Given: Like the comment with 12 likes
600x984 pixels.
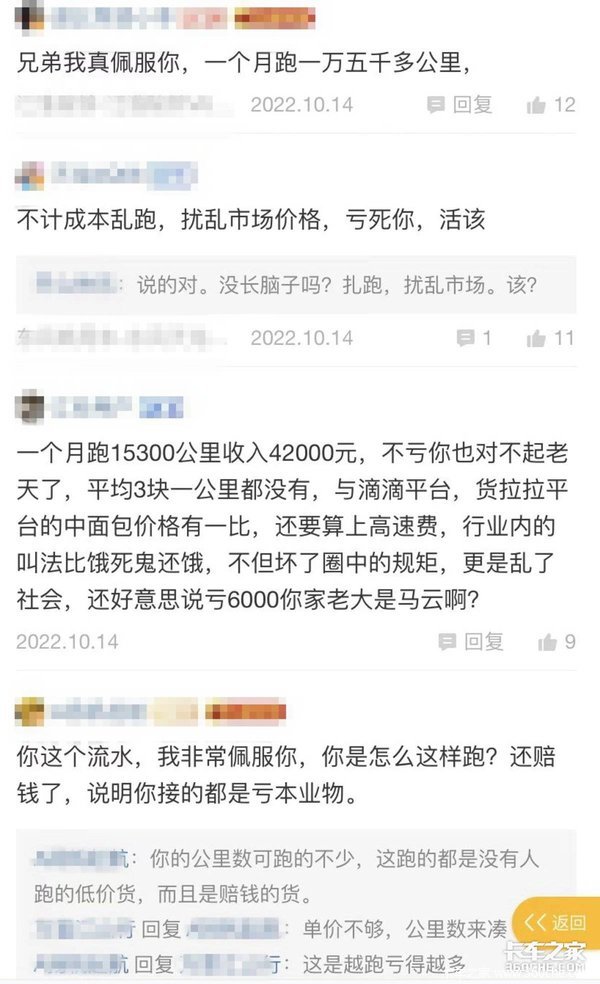Looking at the screenshot, I should 551,104.
